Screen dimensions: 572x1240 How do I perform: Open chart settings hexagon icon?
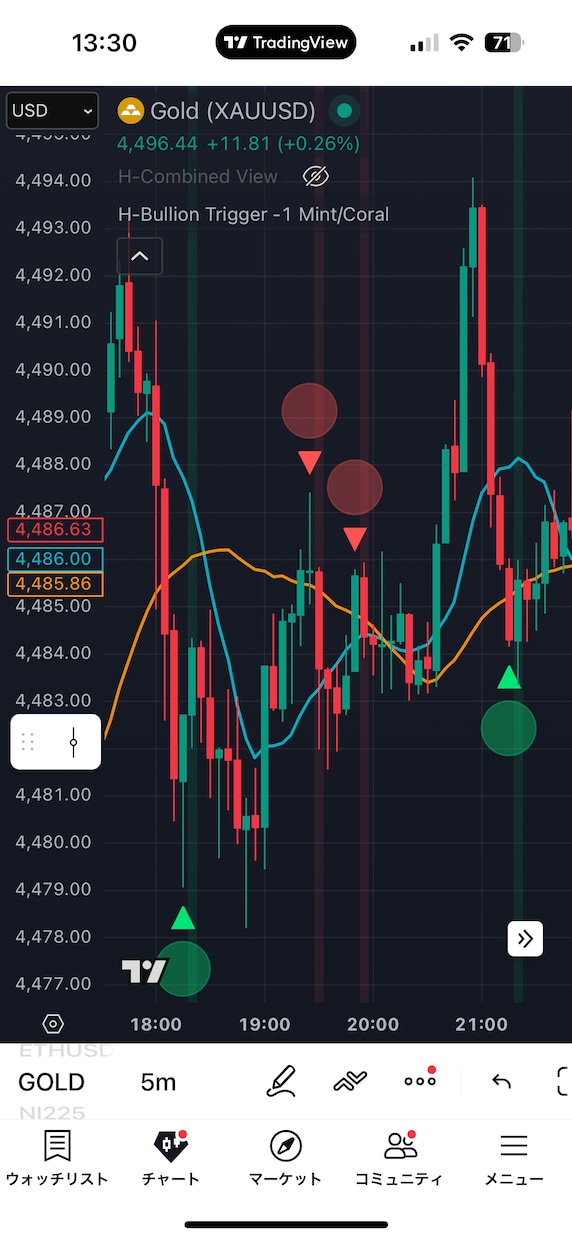tap(54, 1024)
